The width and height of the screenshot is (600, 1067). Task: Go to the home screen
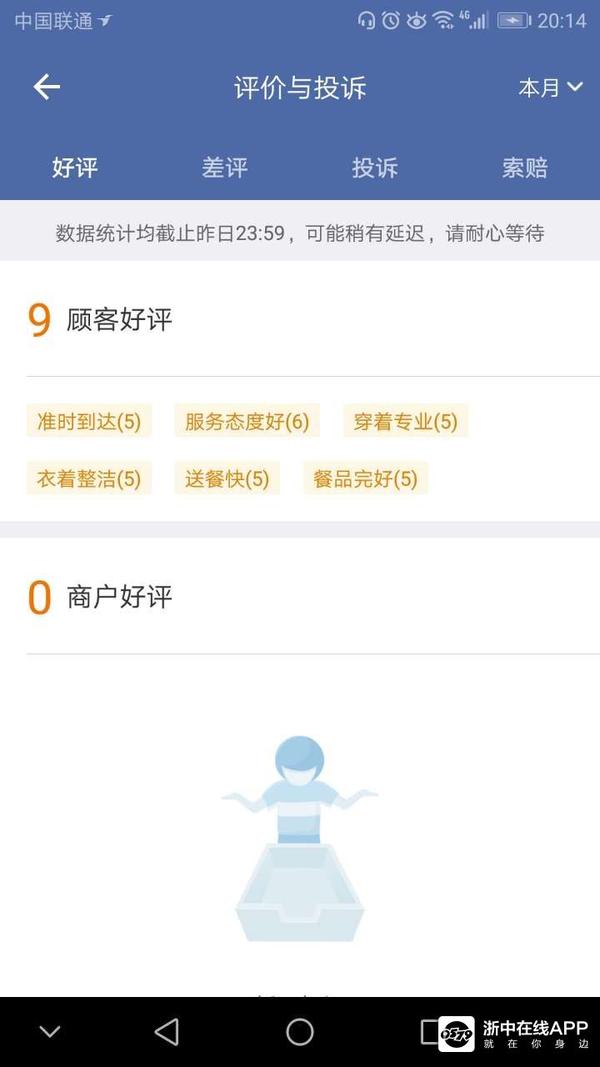coord(300,1031)
